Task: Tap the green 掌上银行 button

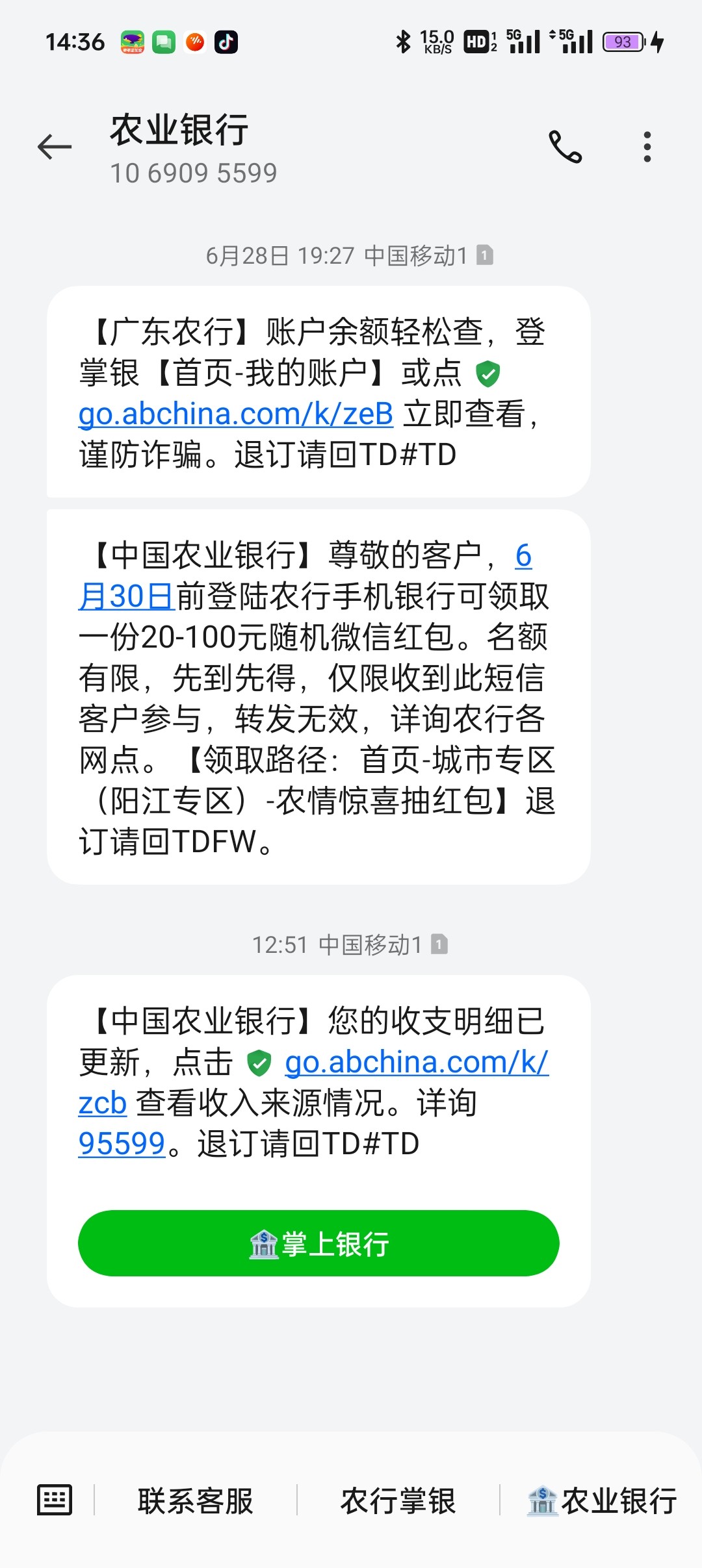Action: coord(318,1243)
